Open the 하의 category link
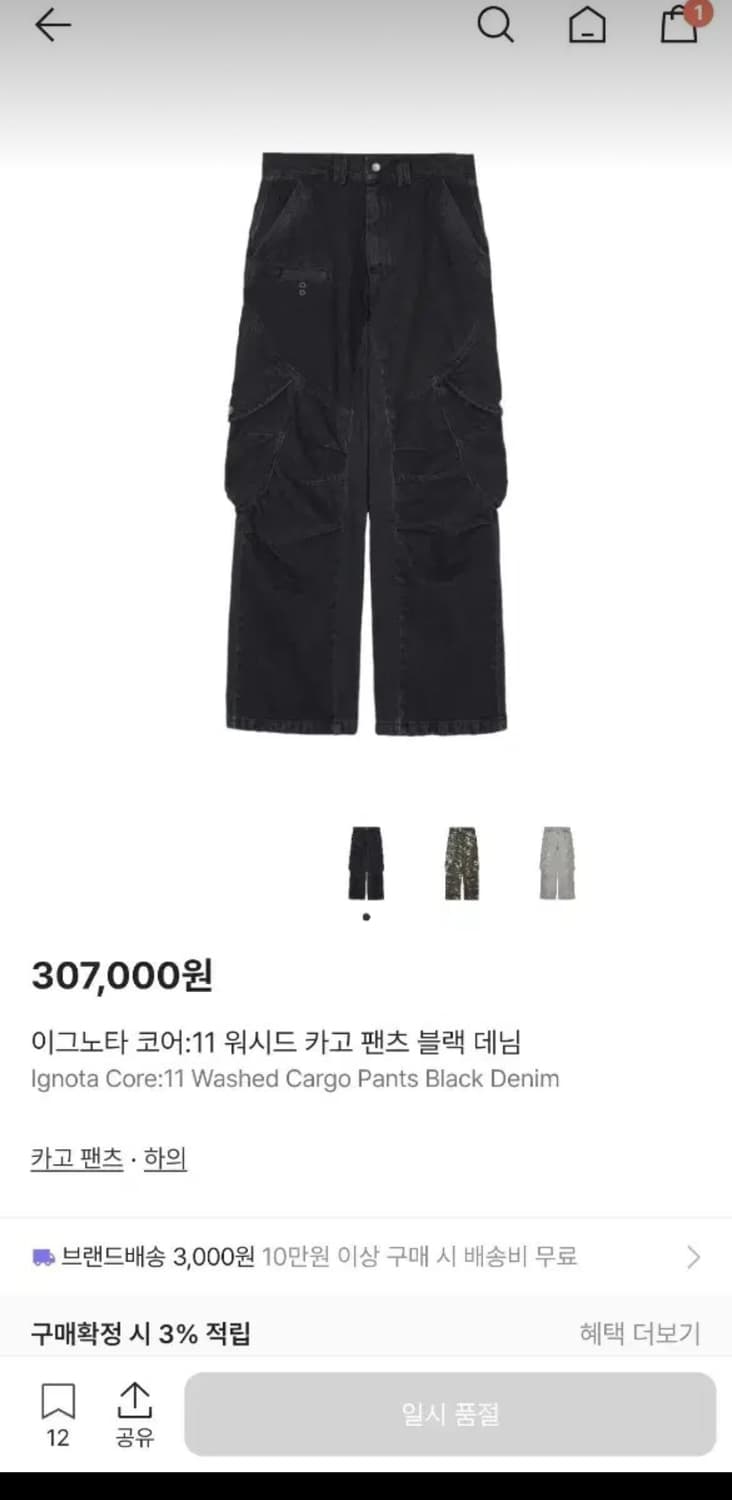 [x=164, y=1157]
